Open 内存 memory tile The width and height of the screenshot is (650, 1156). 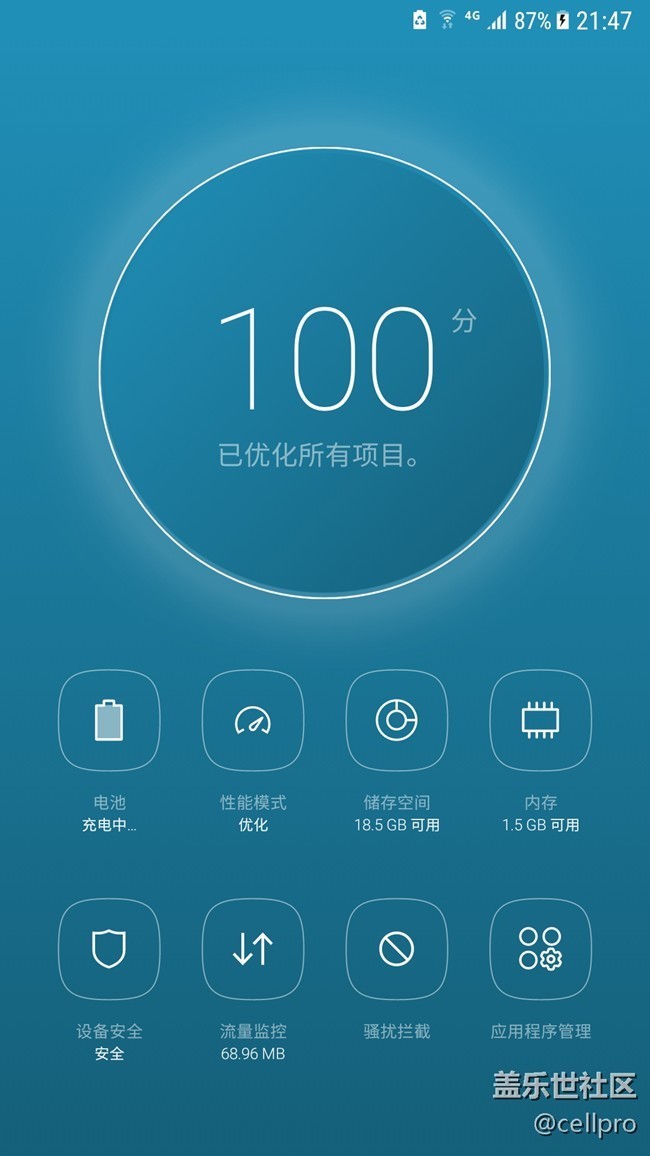[540, 720]
